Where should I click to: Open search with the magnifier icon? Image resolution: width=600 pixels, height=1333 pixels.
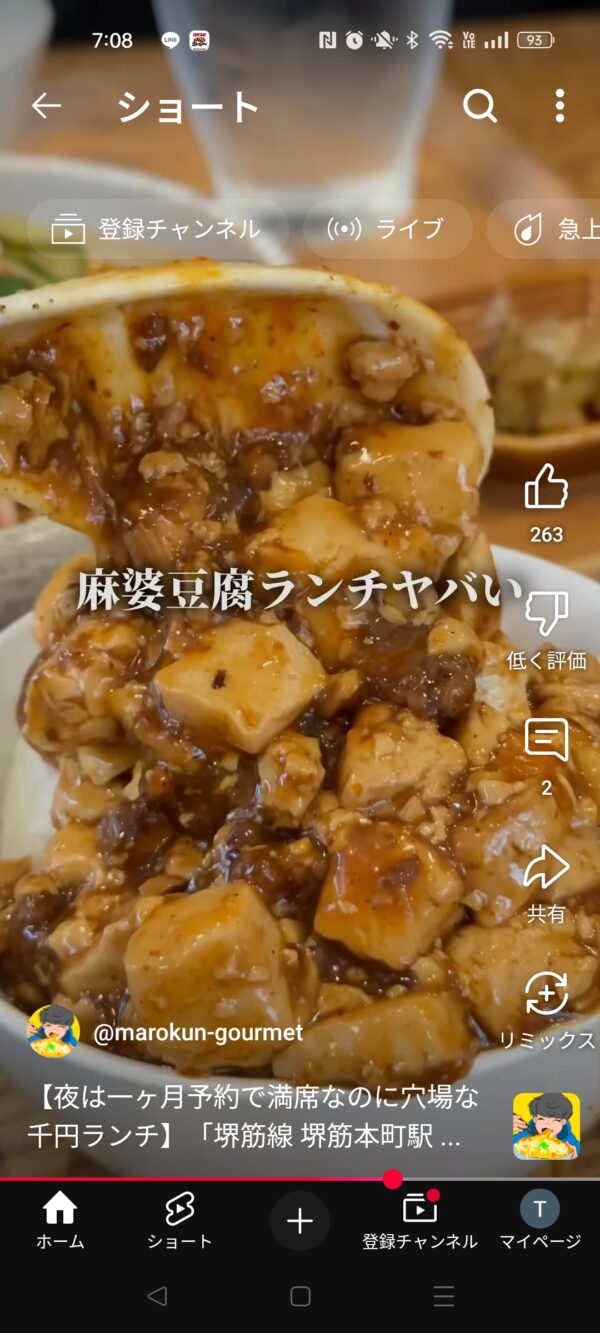480,105
